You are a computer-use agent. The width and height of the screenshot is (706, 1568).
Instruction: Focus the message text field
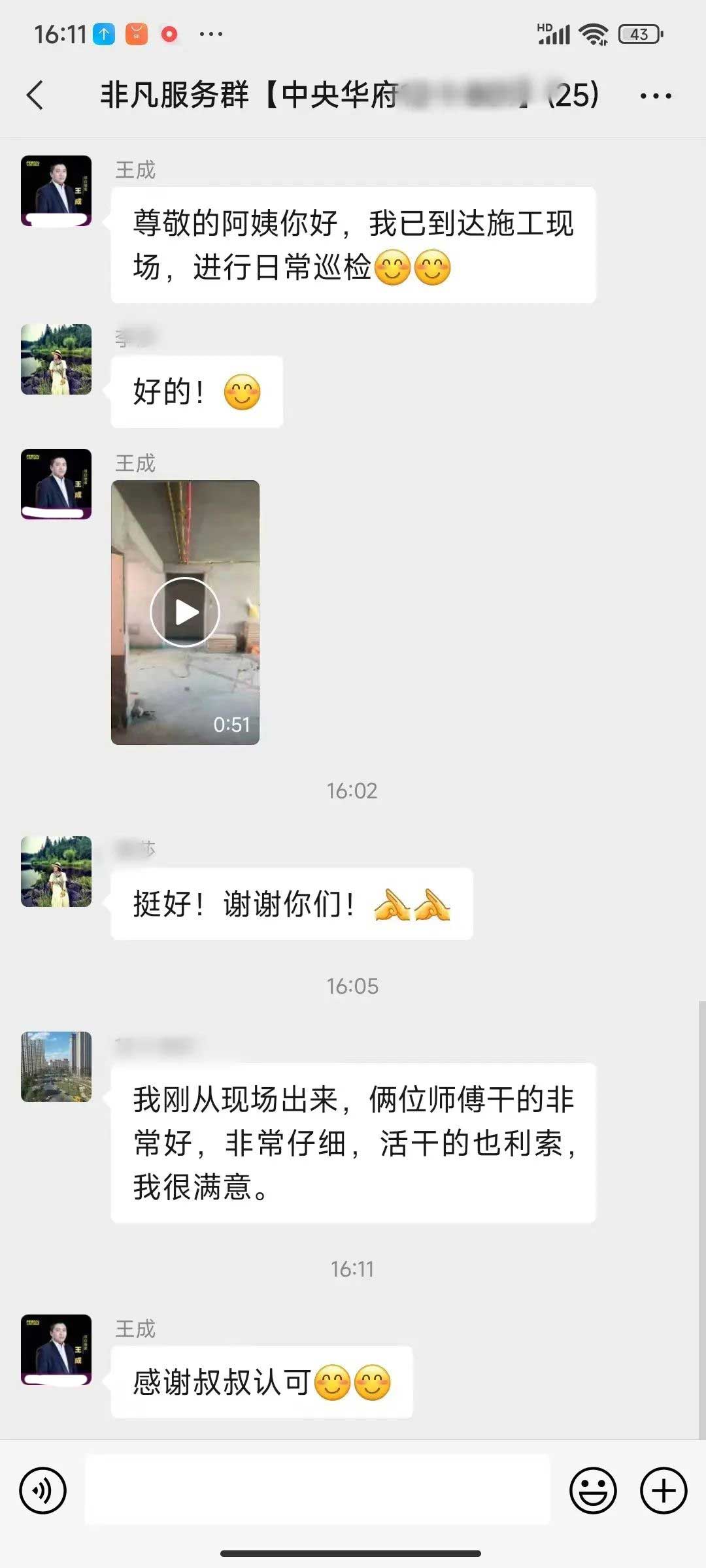pos(318,1490)
